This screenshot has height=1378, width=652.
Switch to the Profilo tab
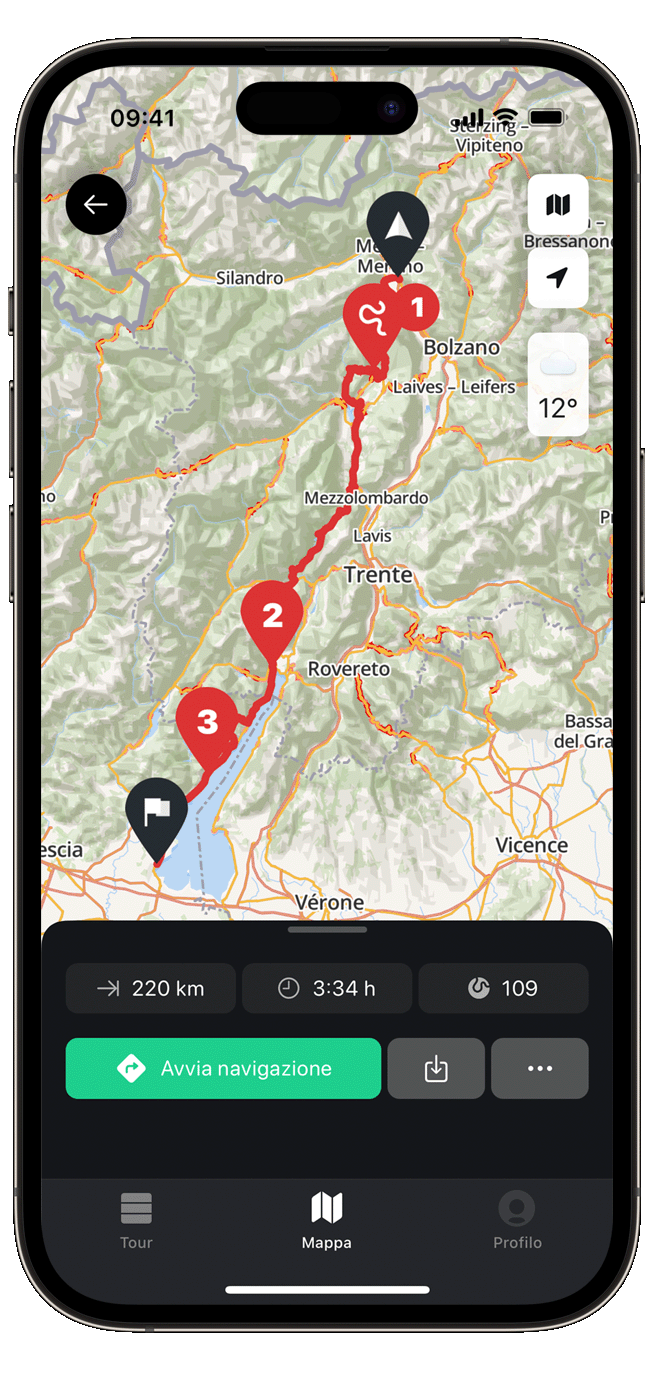[517, 1221]
